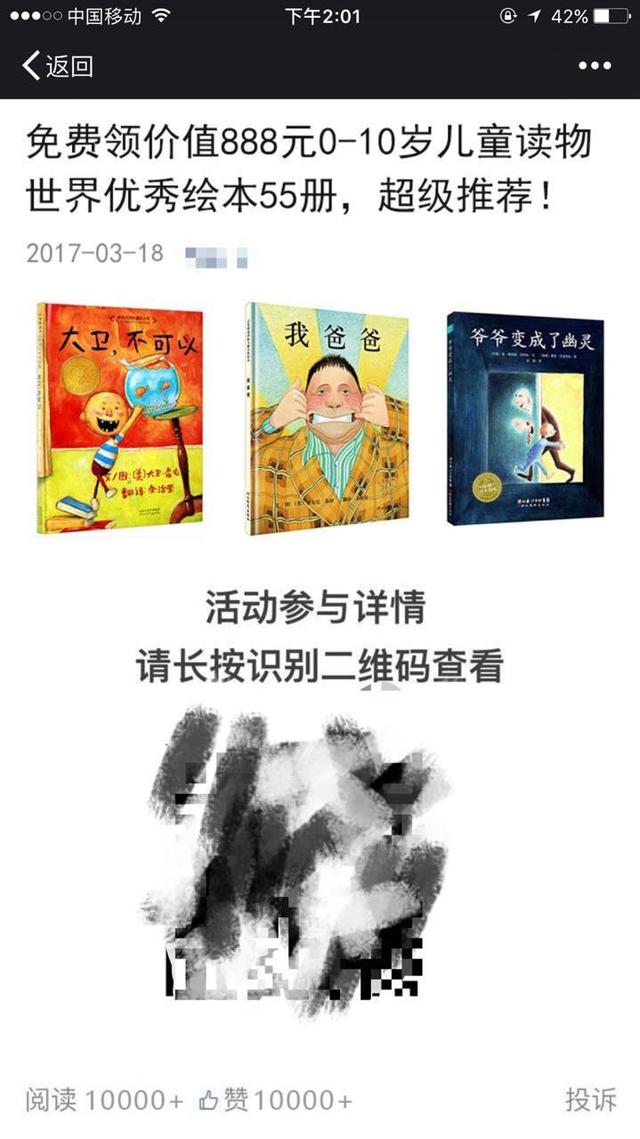The width and height of the screenshot is (640, 1139).
Task: Go back with the 返回 button
Action: [58, 66]
